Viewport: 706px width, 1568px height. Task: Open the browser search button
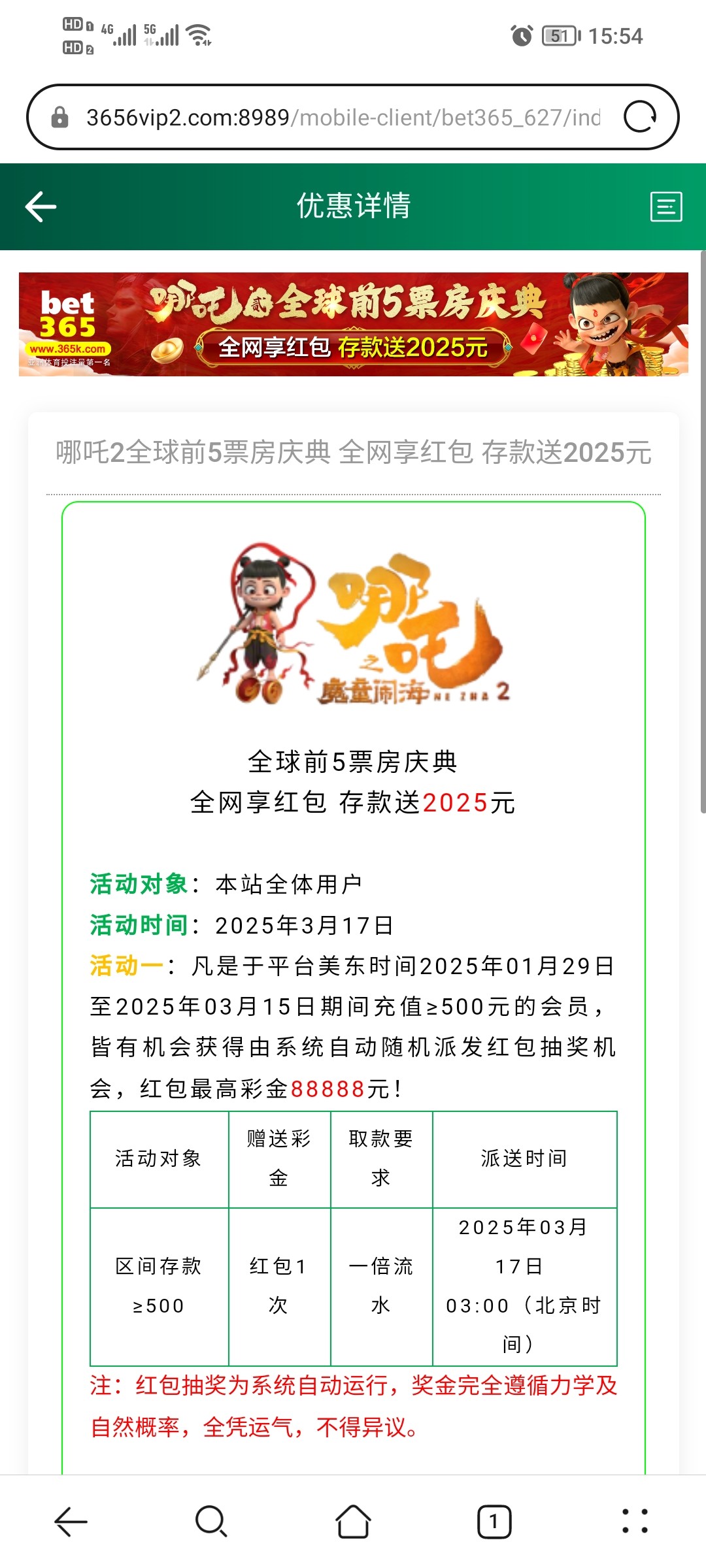point(211,1522)
